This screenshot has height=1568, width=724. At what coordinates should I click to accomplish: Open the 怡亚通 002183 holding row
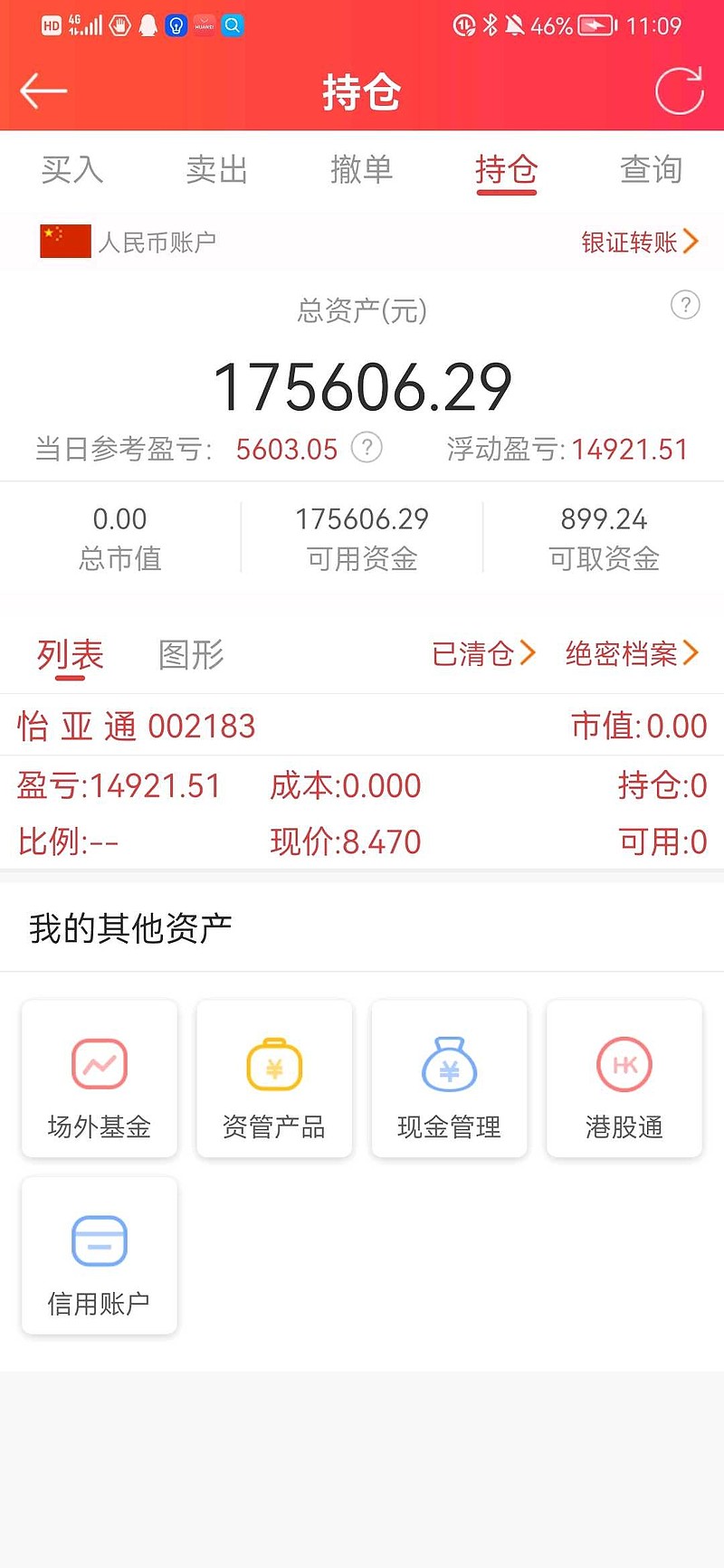(x=362, y=783)
